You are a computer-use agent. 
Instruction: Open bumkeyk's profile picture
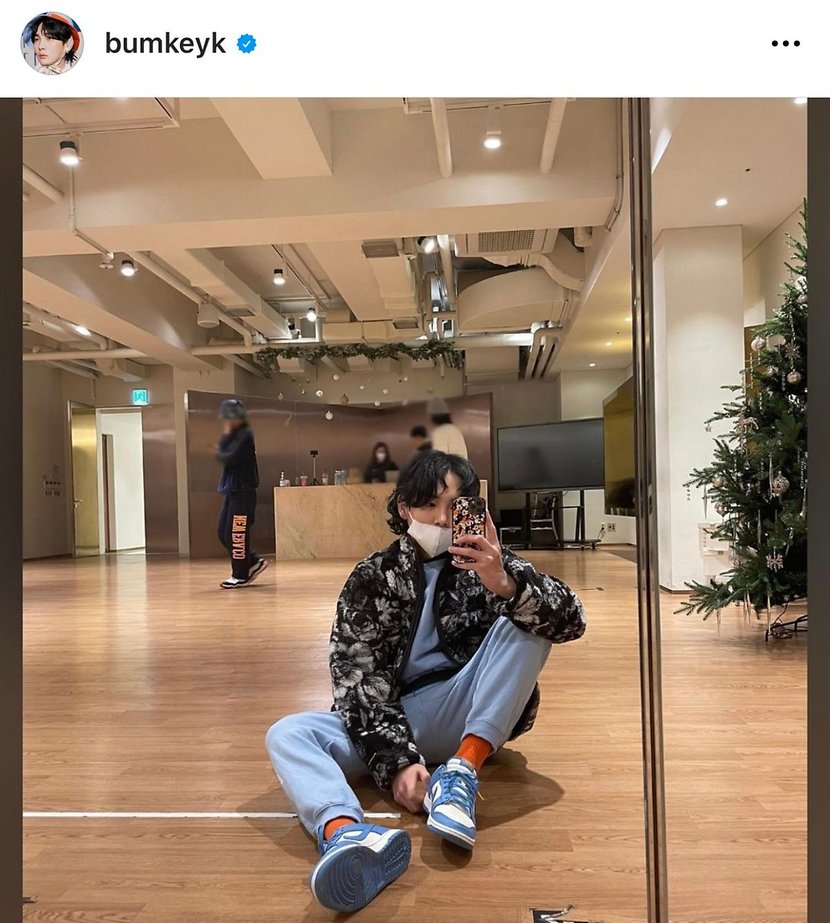[52, 43]
